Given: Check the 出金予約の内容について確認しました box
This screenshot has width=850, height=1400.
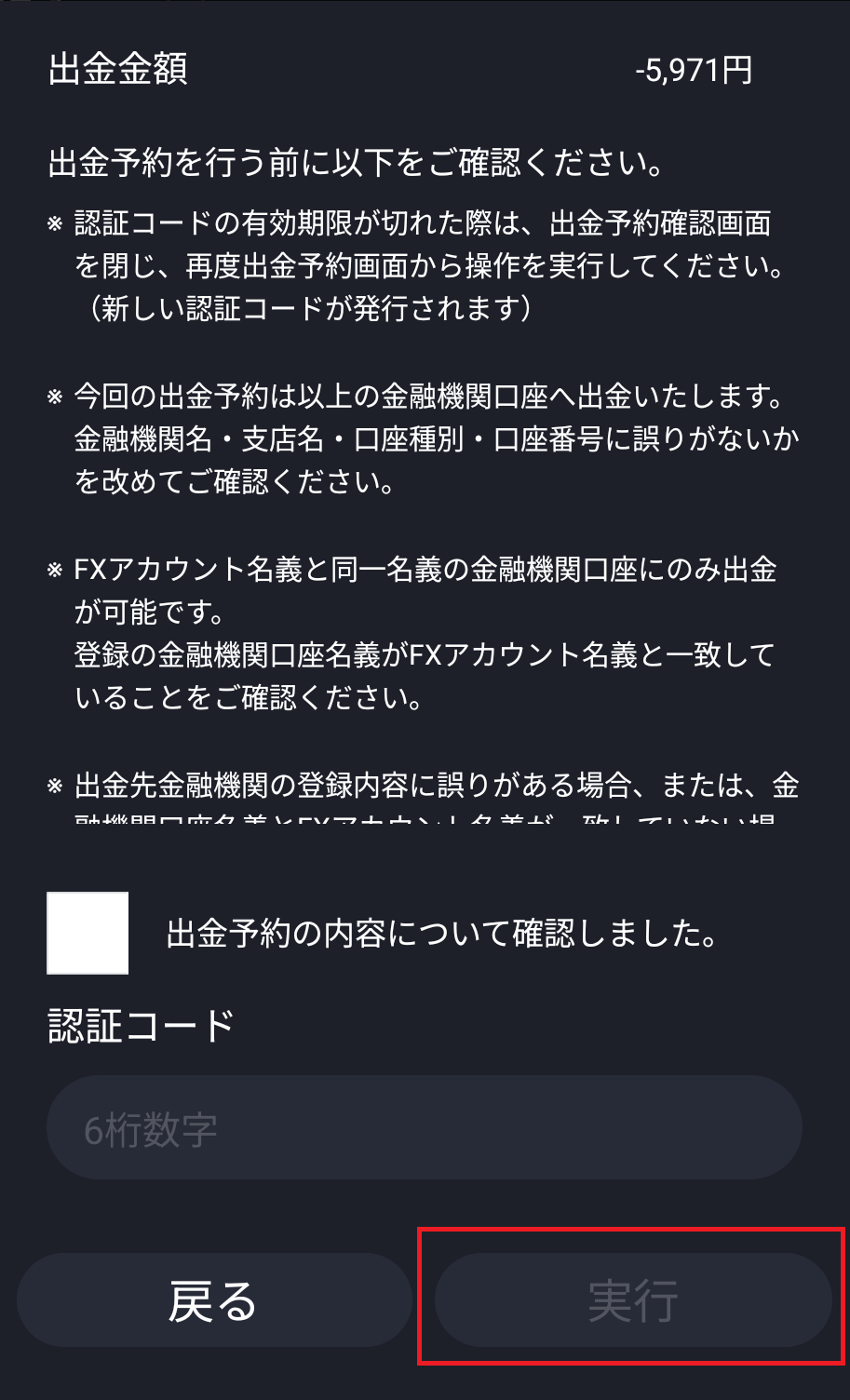Looking at the screenshot, I should pos(88,933).
